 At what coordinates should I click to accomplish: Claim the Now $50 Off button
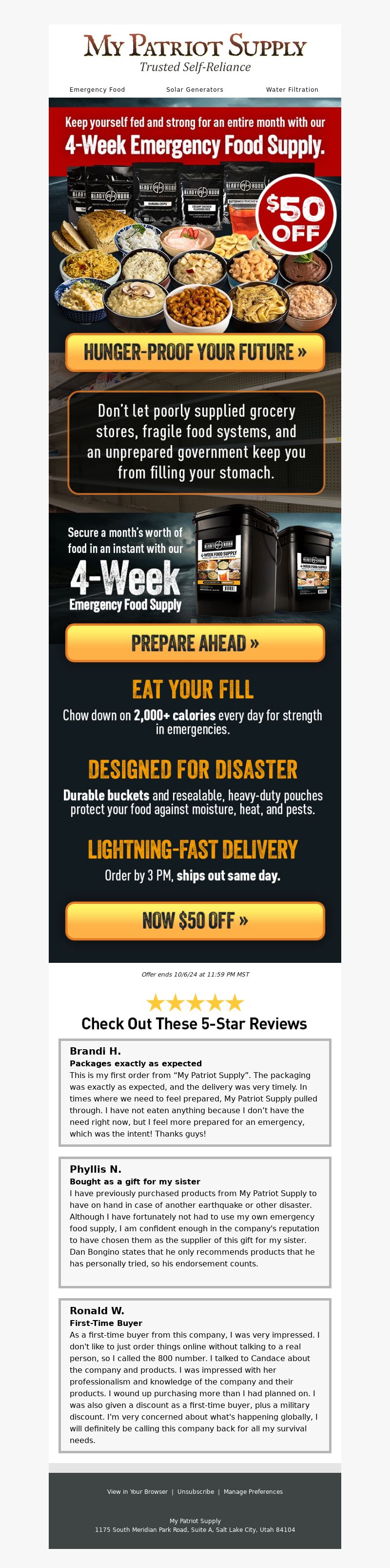[195, 920]
